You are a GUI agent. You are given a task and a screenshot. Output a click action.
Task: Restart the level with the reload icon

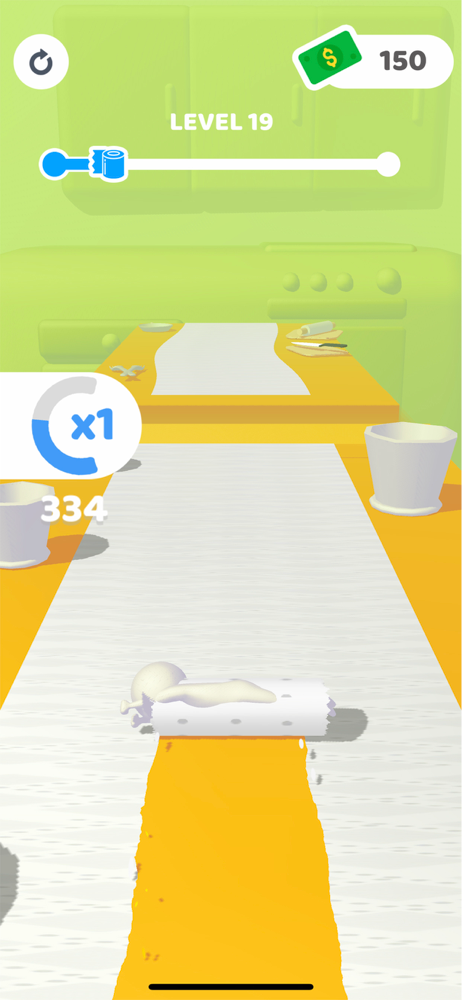tap(41, 62)
